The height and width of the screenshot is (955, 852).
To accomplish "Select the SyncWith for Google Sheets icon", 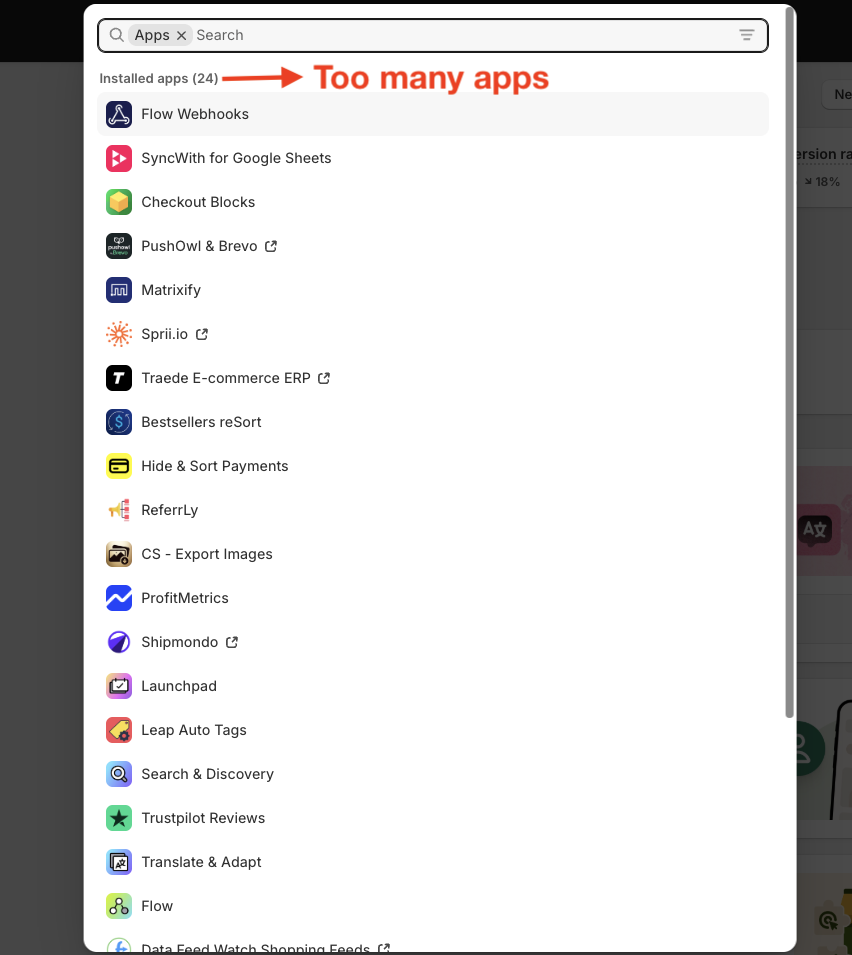I will click(x=118, y=158).
